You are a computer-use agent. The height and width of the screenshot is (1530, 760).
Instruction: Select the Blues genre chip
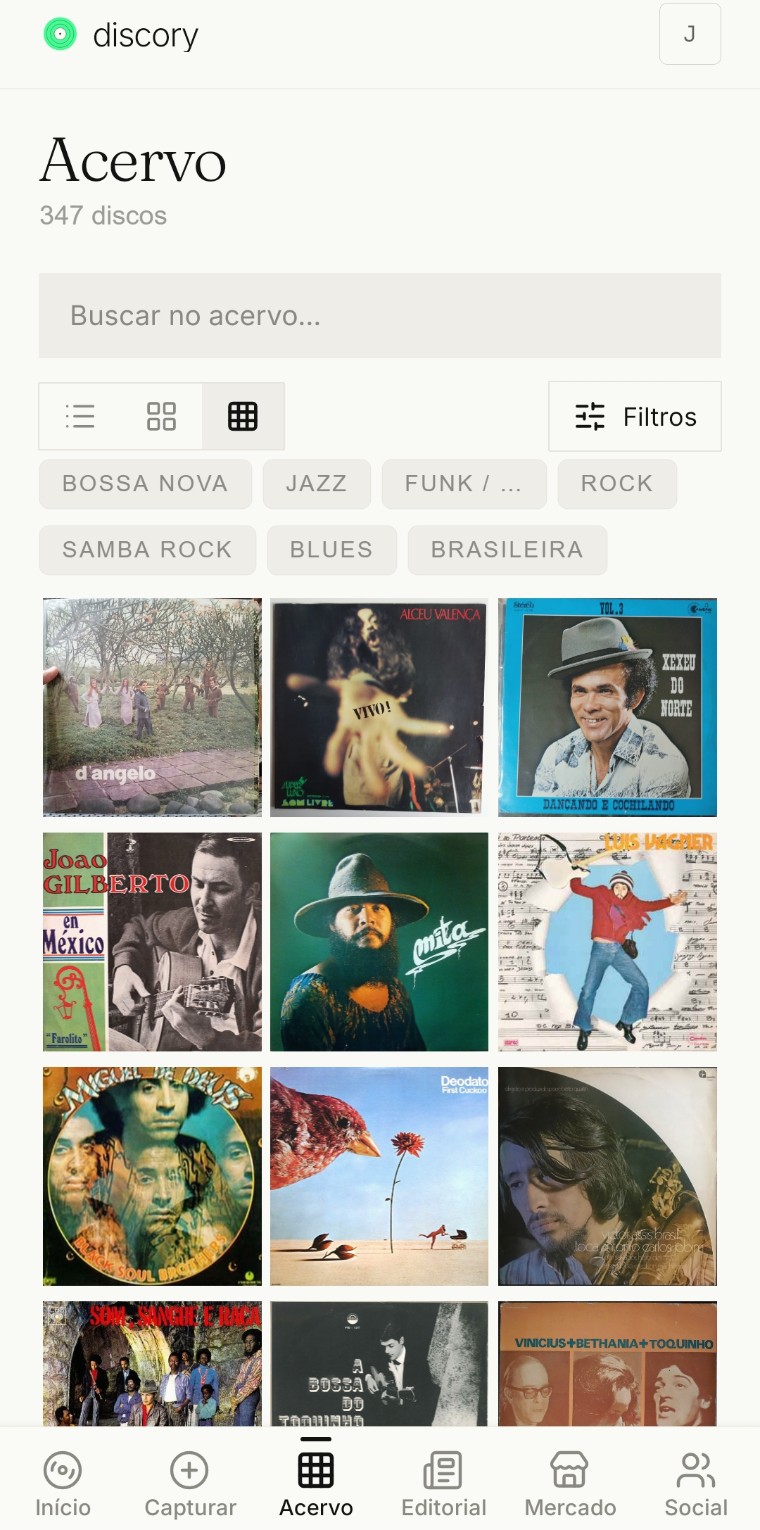[331, 550]
